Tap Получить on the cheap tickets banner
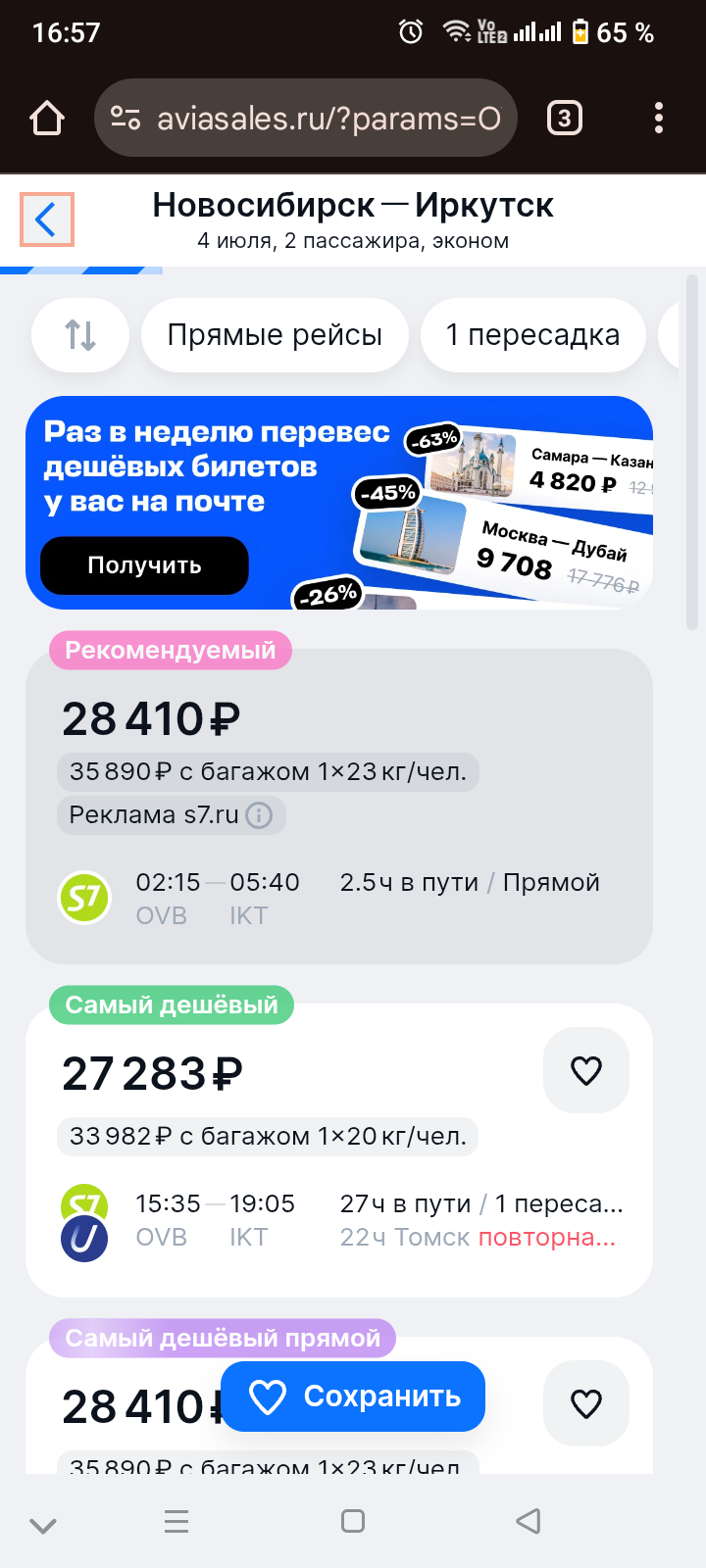Viewport: 706px width, 1568px height. [x=144, y=565]
